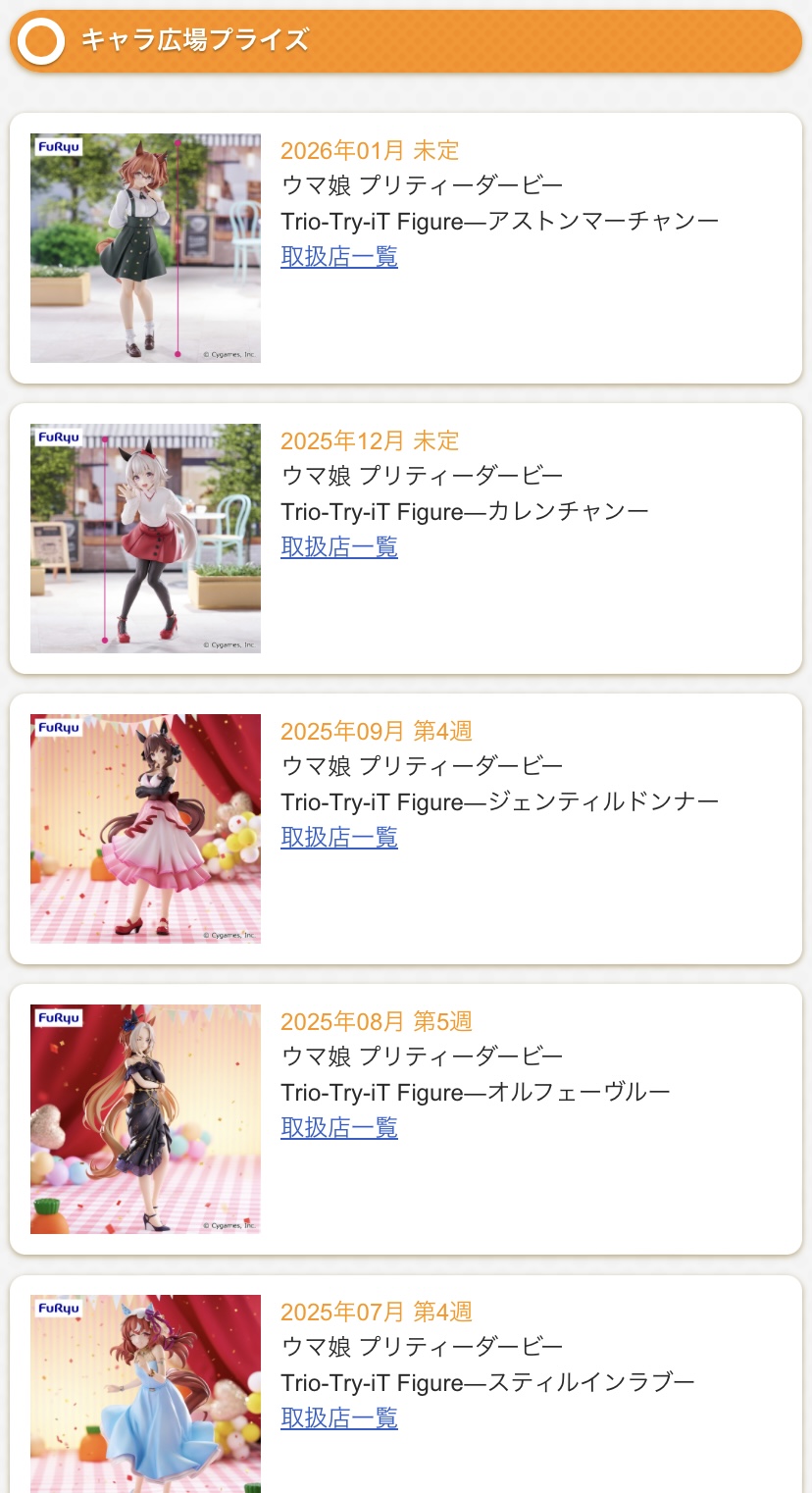The image size is (812, 1493).
Task: Open 取扱店一覧 link for ジェンティルドンナ figure
Action: click(x=339, y=838)
